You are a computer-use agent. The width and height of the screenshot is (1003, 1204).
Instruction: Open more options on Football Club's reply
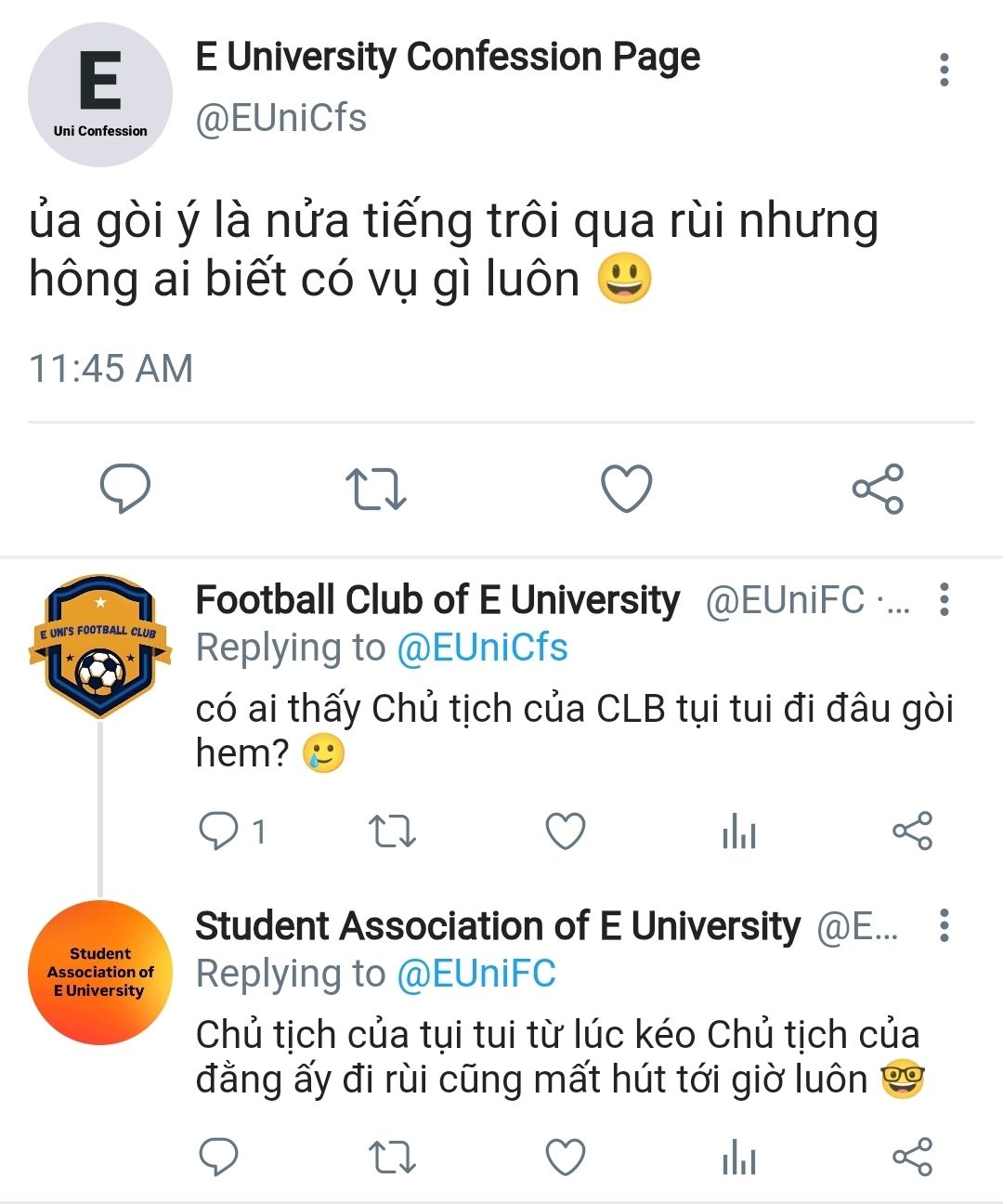click(x=944, y=600)
